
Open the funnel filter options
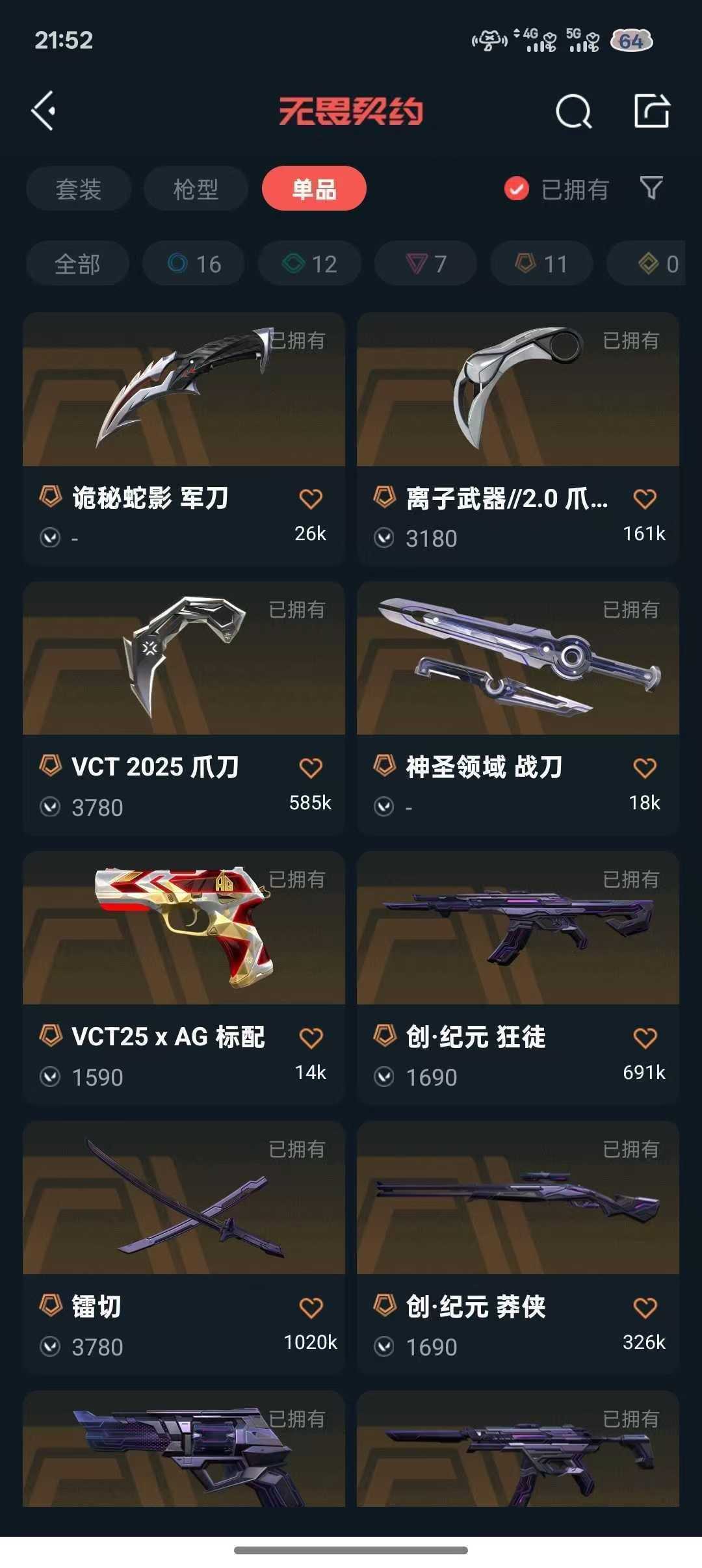point(651,188)
